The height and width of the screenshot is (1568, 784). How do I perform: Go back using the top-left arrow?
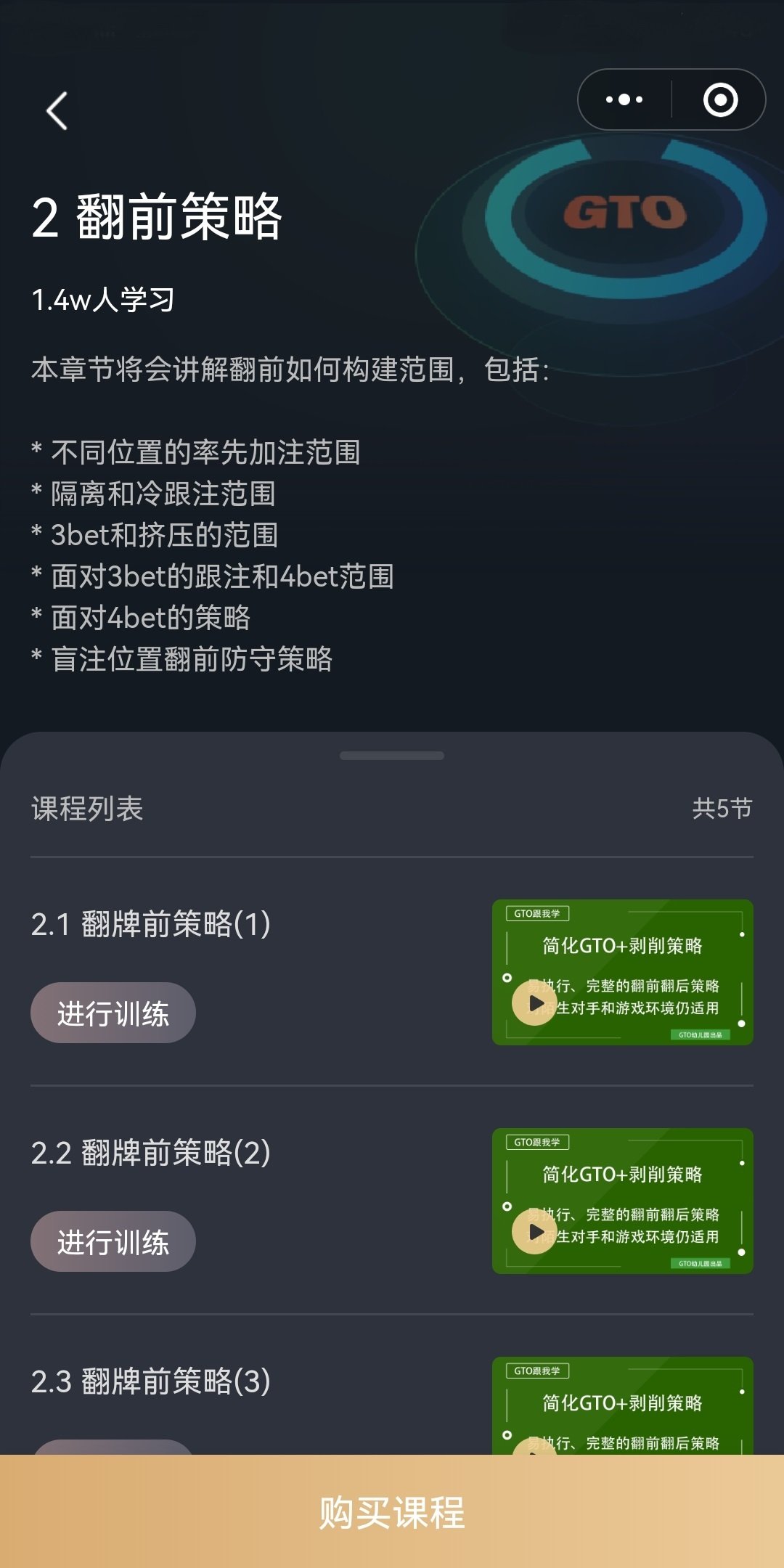pos(57,111)
